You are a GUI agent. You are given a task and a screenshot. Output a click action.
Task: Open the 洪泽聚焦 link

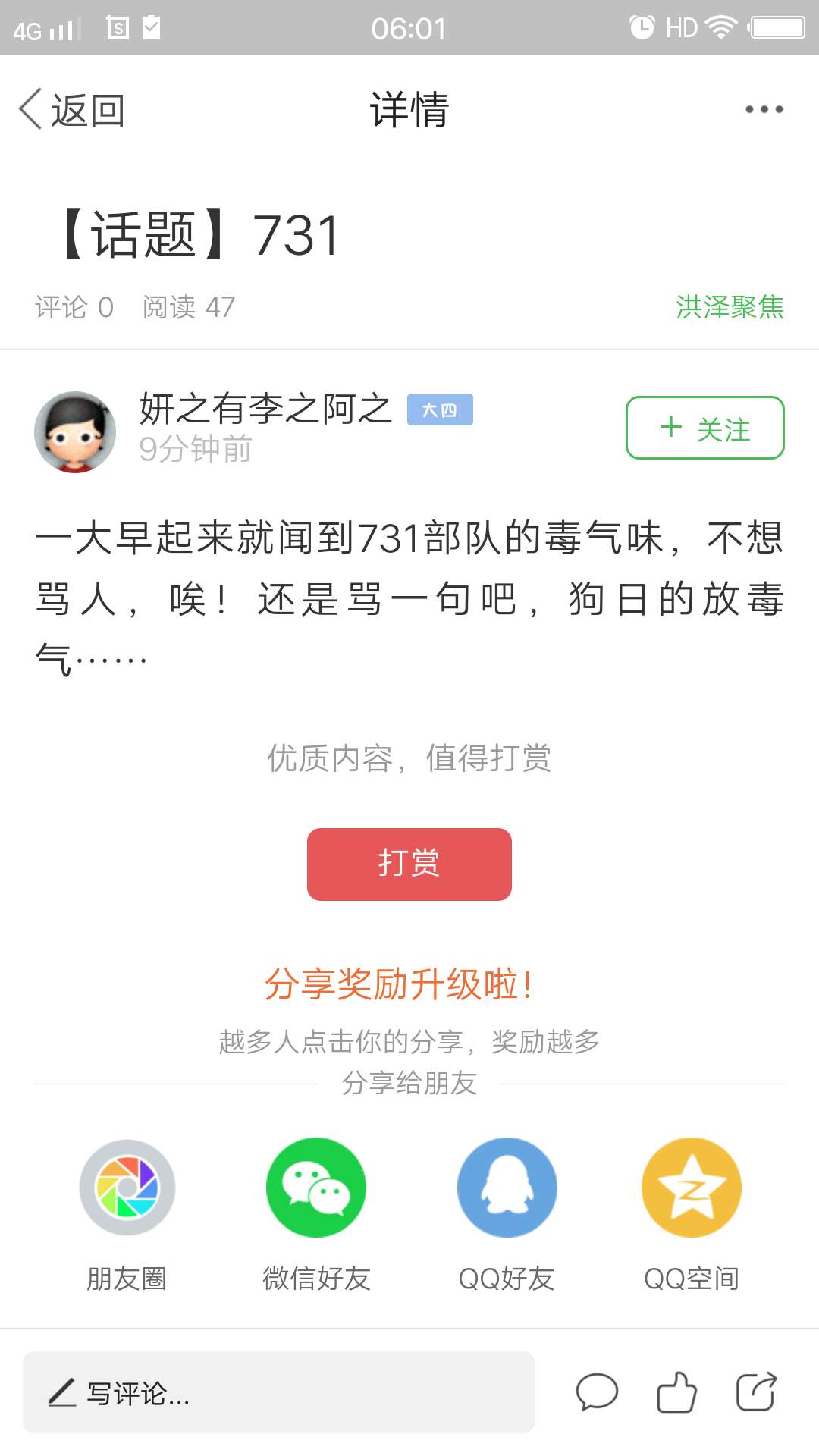click(730, 307)
